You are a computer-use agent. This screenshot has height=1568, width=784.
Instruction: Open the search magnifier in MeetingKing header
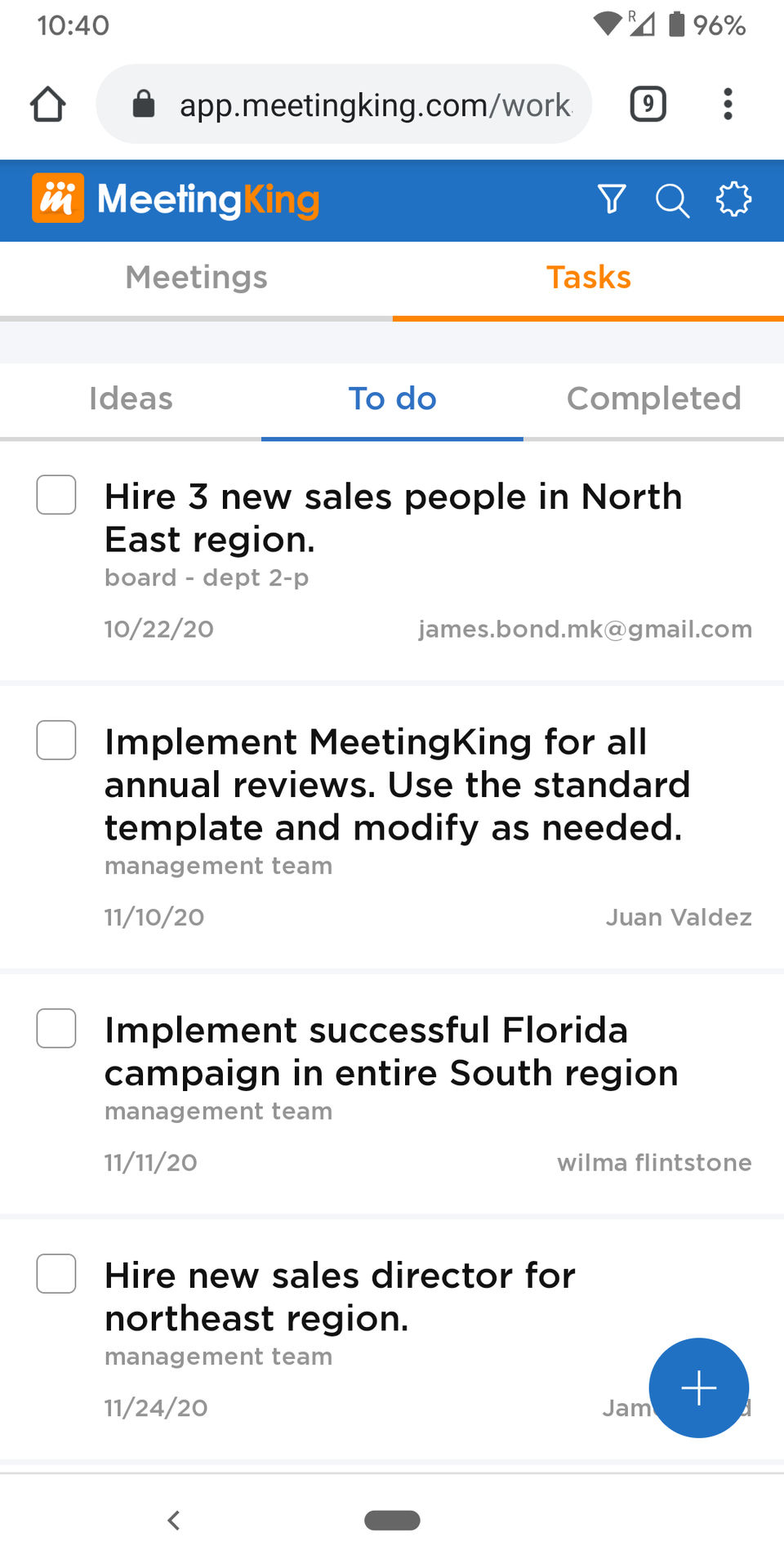click(x=672, y=200)
